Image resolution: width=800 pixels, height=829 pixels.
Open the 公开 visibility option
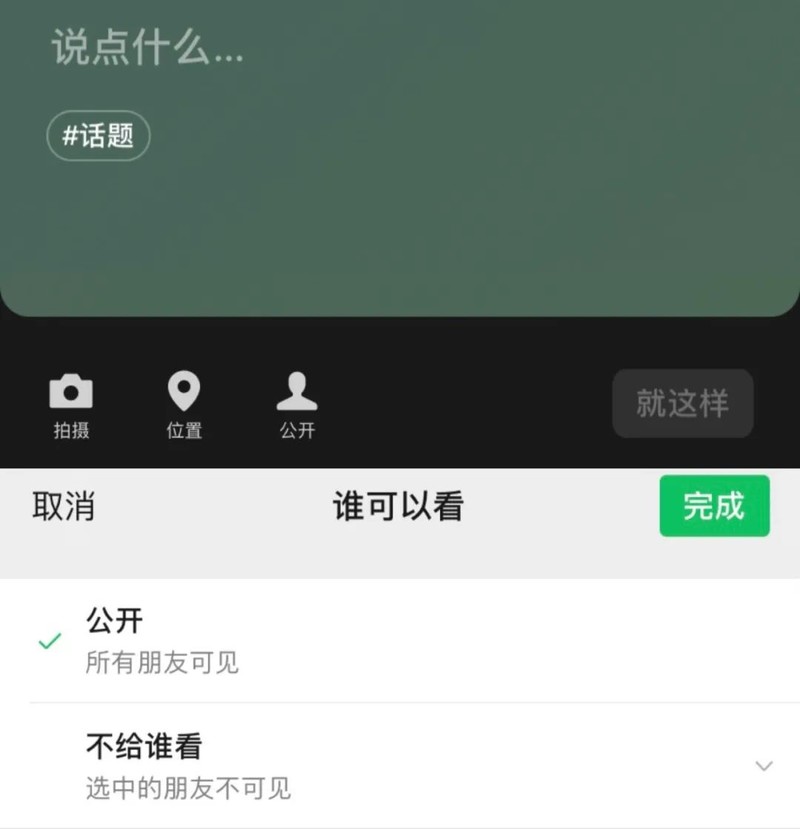[x=297, y=406]
